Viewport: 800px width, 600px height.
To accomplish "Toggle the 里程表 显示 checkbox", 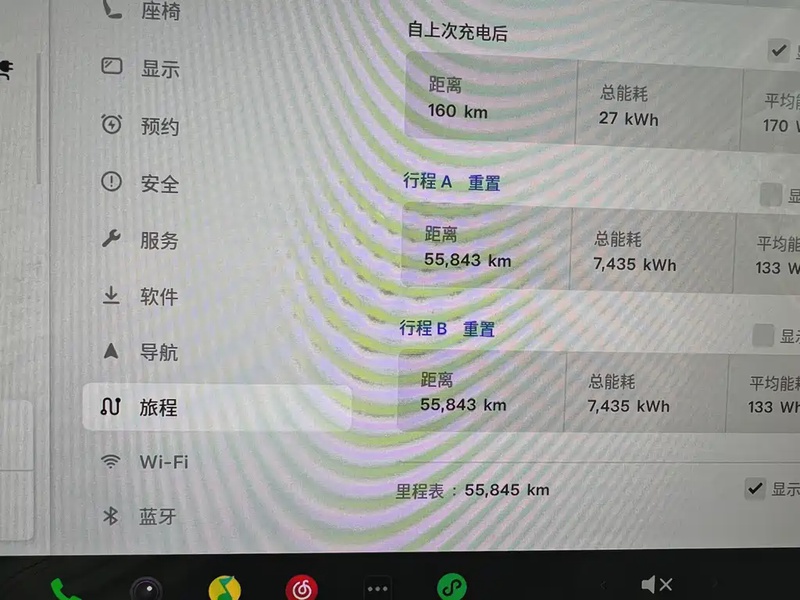I will click(756, 488).
